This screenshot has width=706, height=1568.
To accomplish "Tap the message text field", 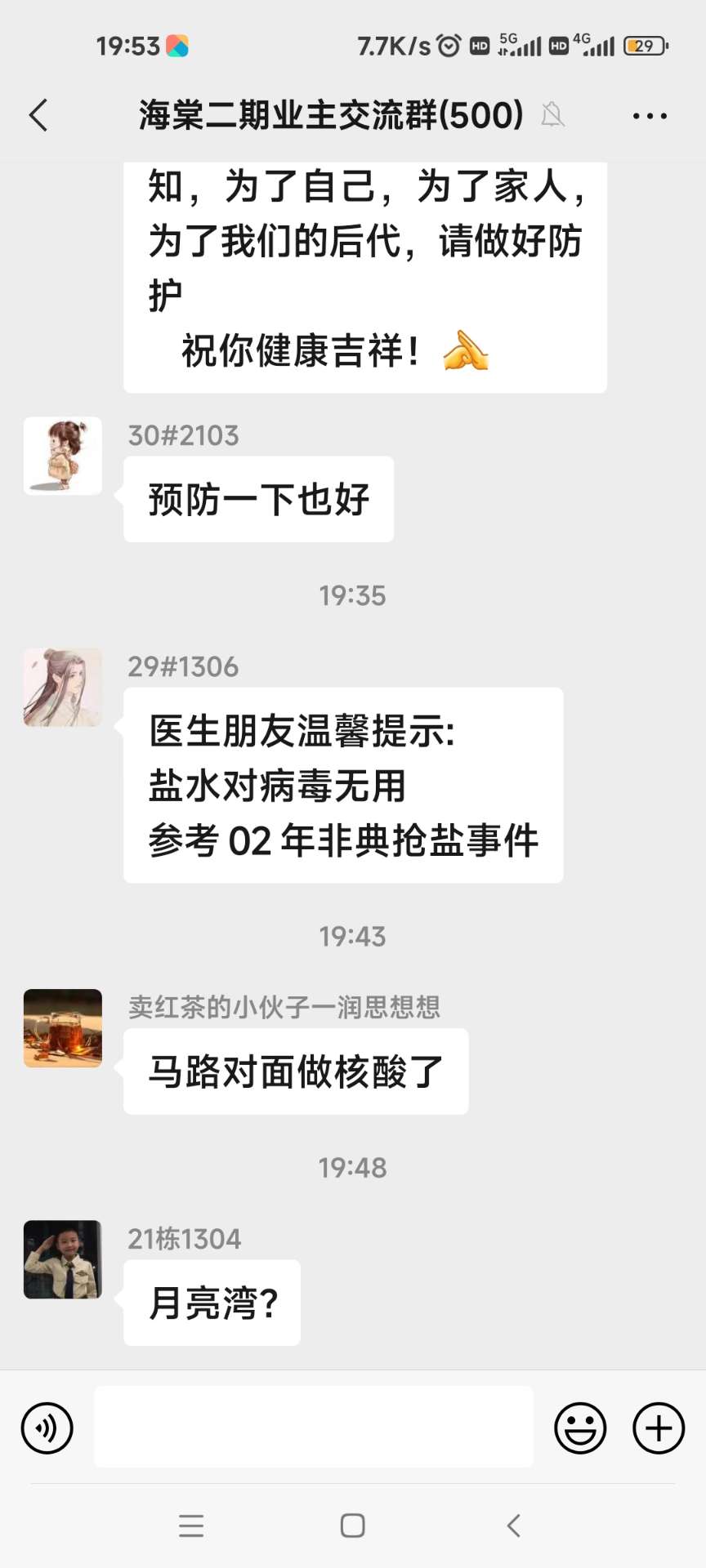I will tap(314, 1427).
